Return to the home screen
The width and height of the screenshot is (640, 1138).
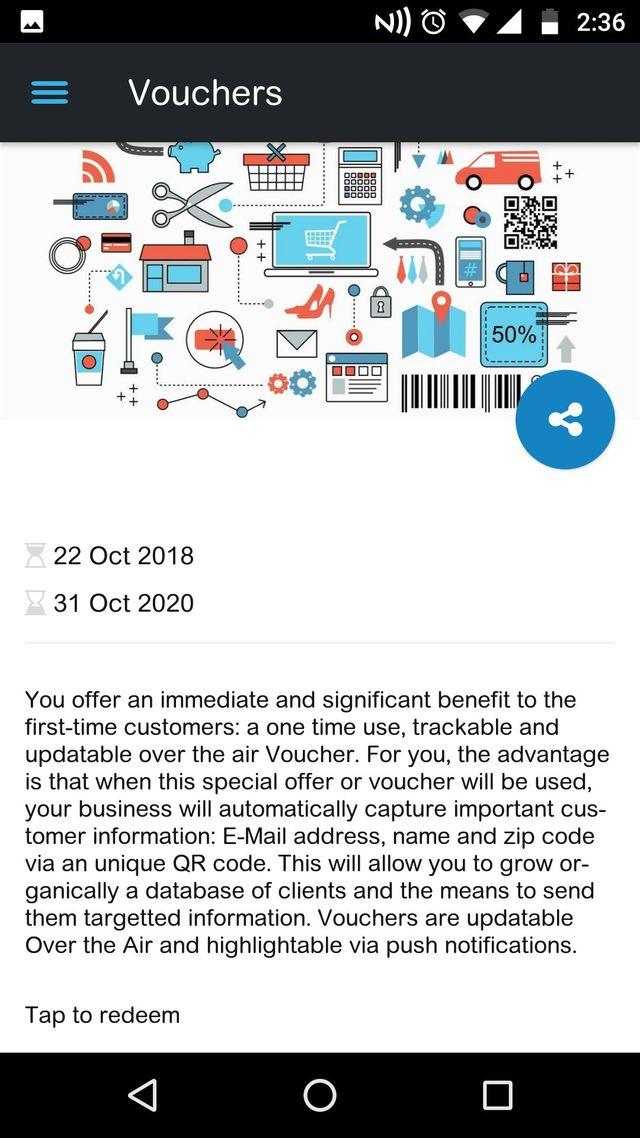pyautogui.click(x=320, y=1095)
